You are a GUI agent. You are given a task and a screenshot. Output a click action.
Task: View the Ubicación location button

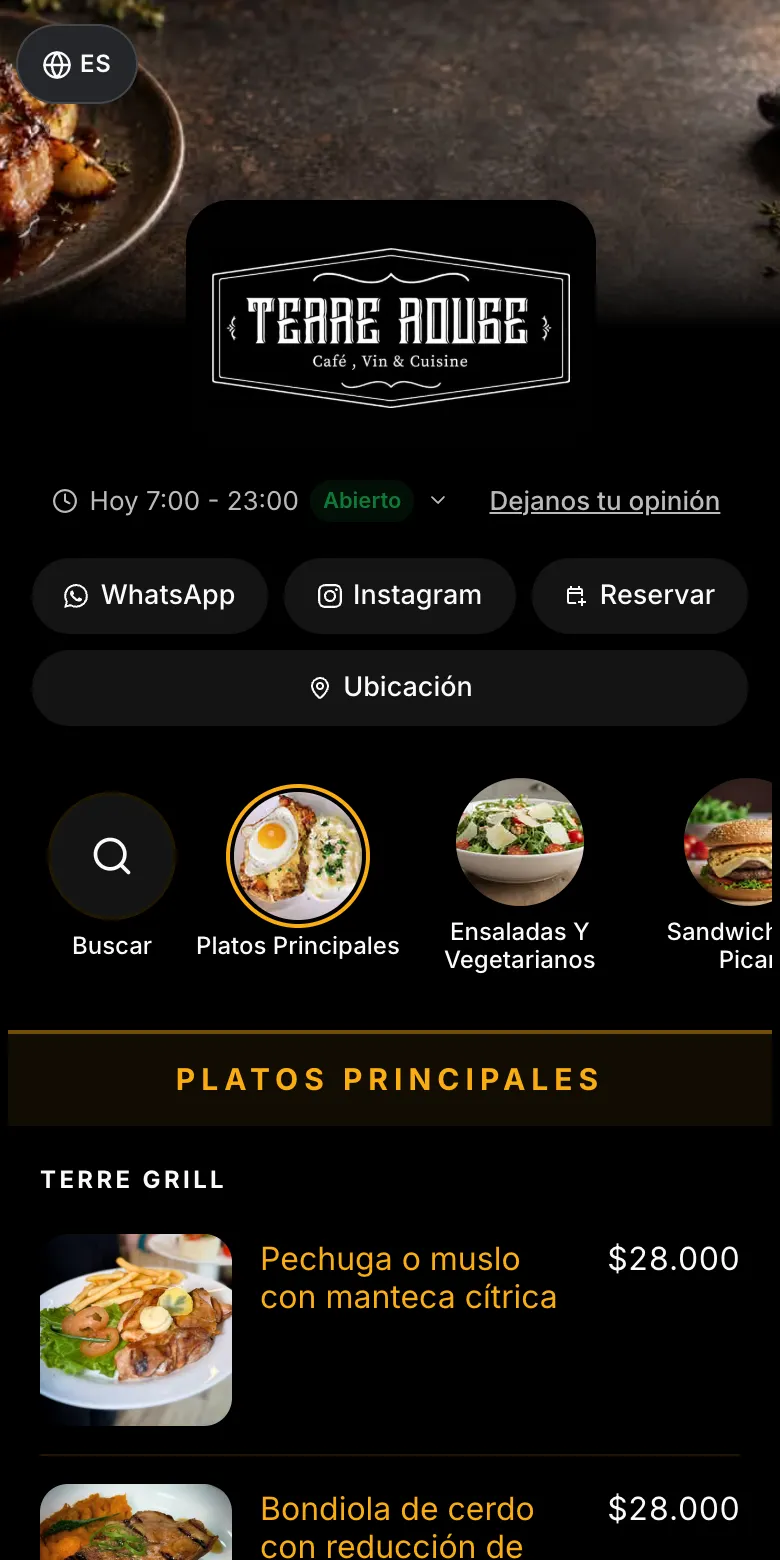coord(390,687)
